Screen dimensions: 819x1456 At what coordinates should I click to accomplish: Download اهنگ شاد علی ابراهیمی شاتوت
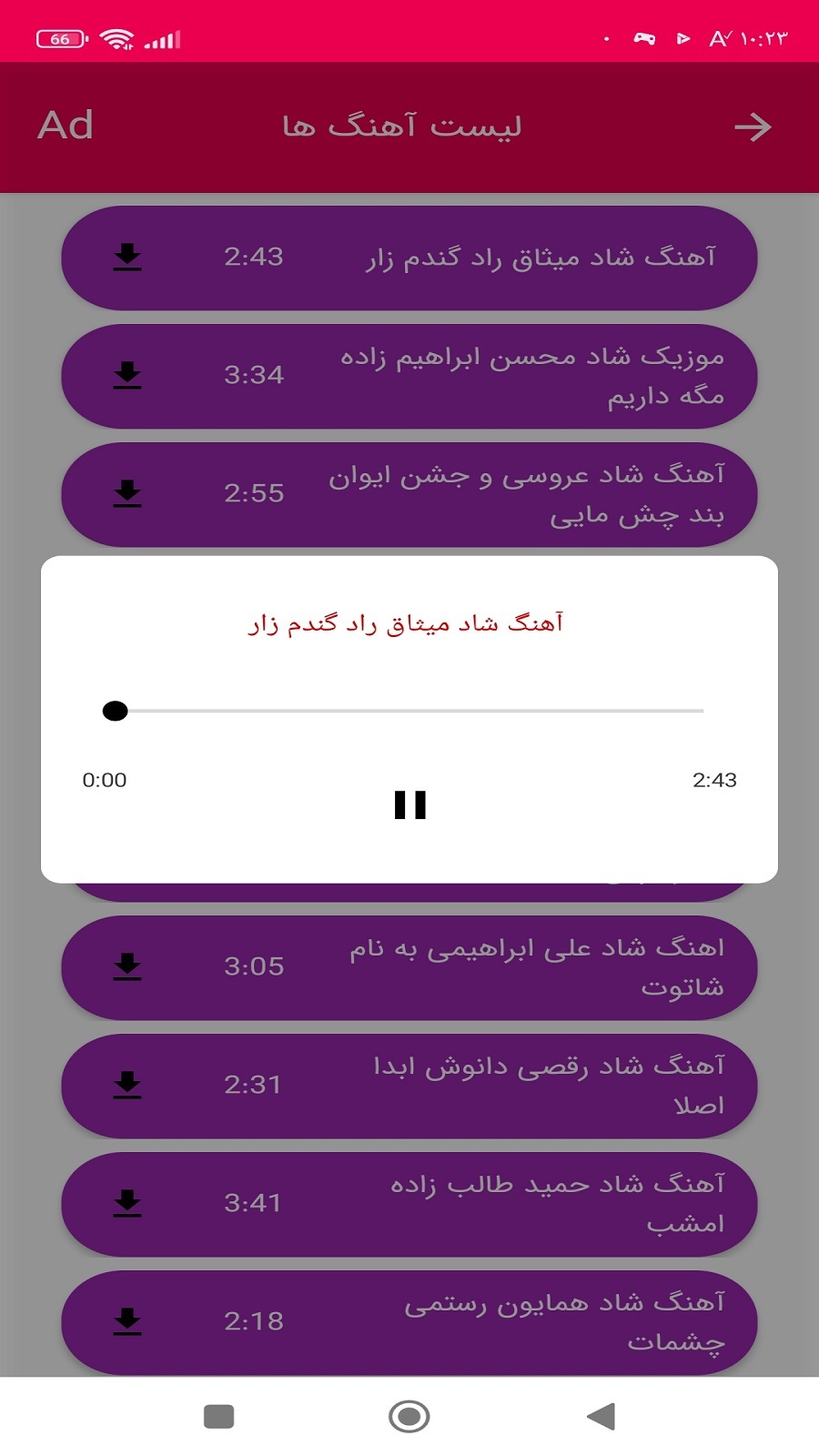pyautogui.click(x=127, y=966)
